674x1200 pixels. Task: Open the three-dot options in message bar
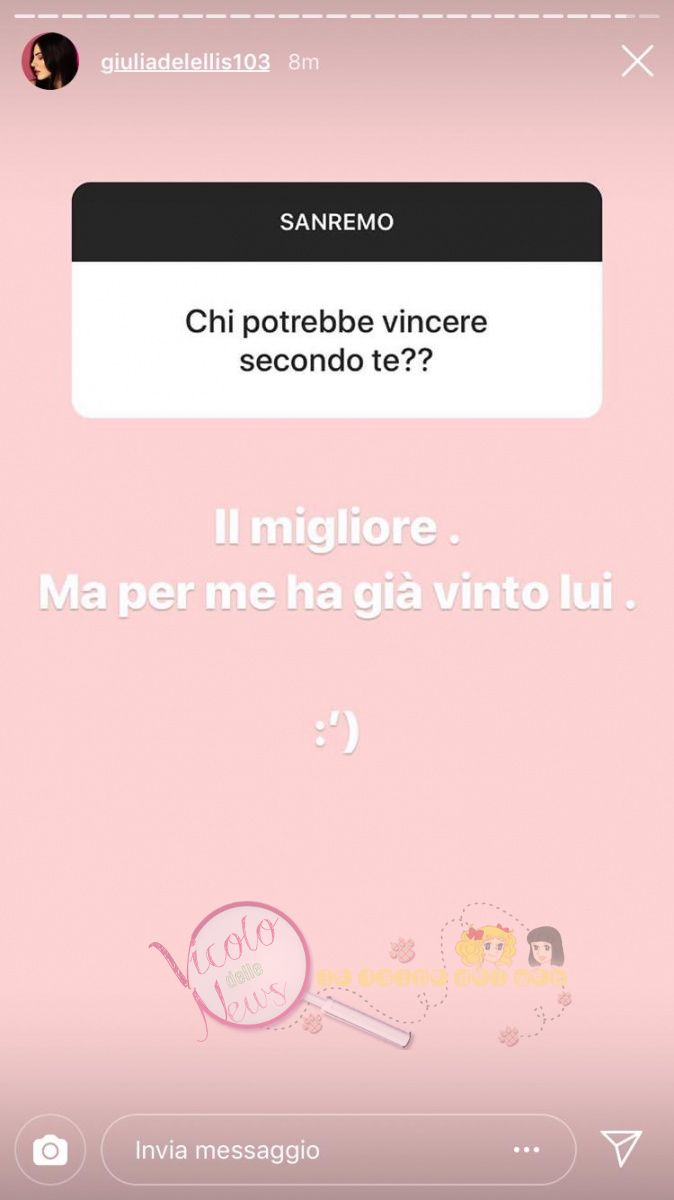pos(527,1150)
